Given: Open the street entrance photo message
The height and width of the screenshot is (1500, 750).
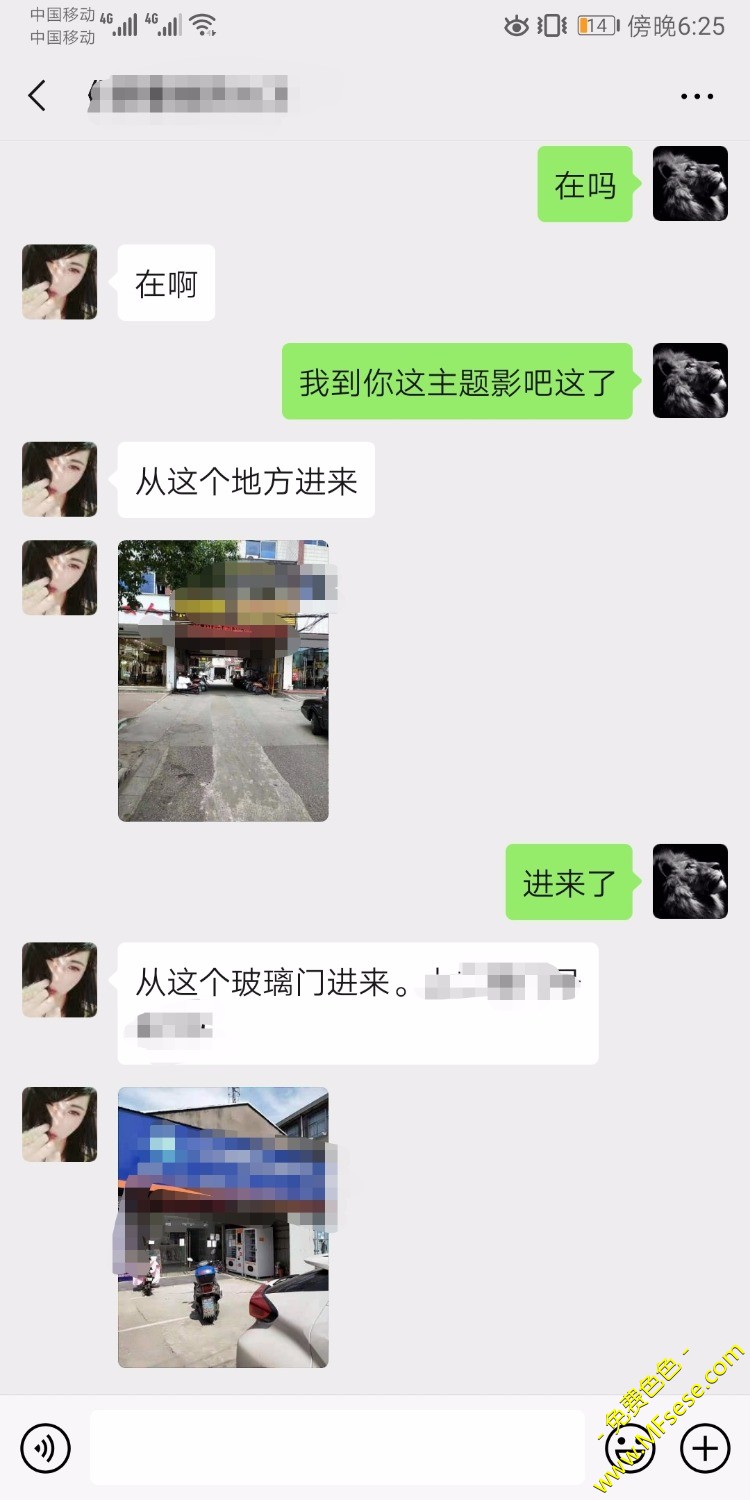Looking at the screenshot, I should click(x=223, y=681).
